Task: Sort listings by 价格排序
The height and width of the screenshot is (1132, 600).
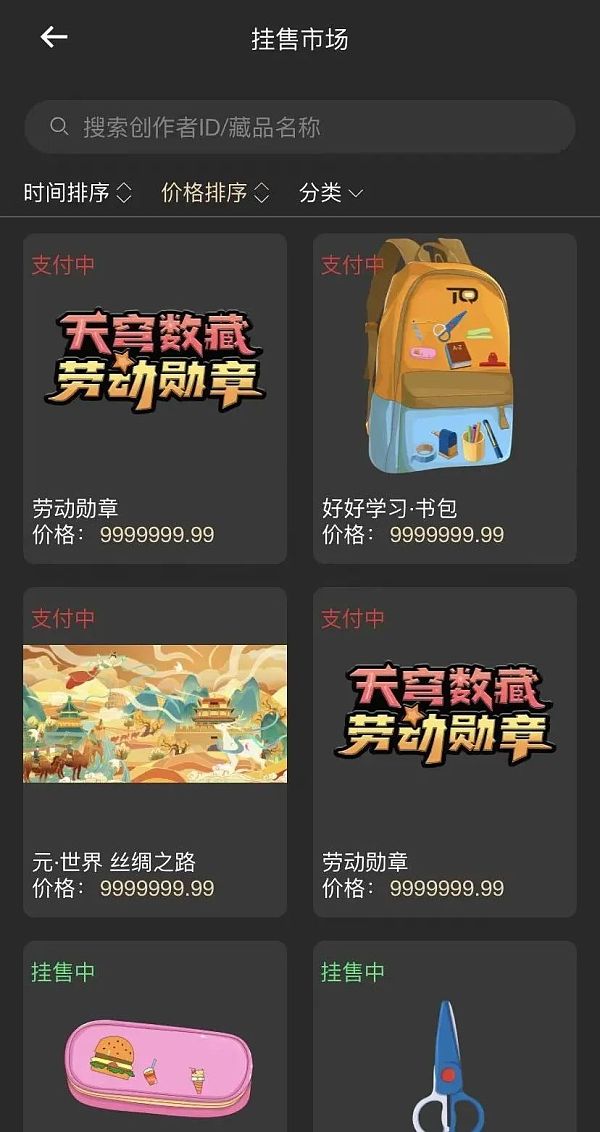Action: (215, 193)
